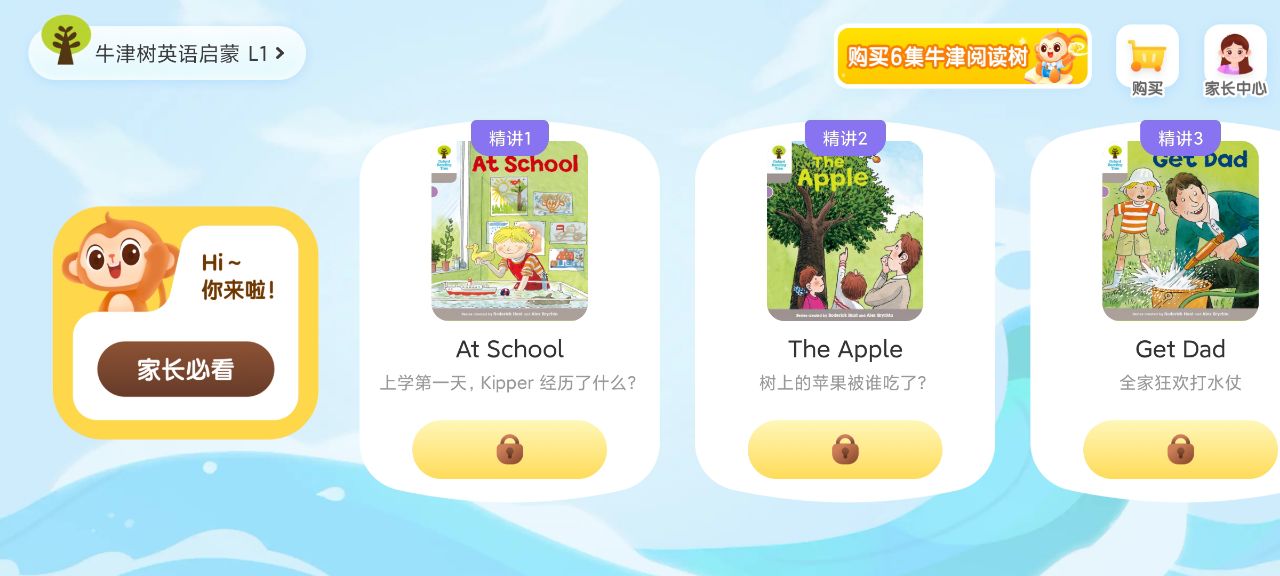Open the At School book cover
This screenshot has width=1280, height=576.
coord(510,232)
